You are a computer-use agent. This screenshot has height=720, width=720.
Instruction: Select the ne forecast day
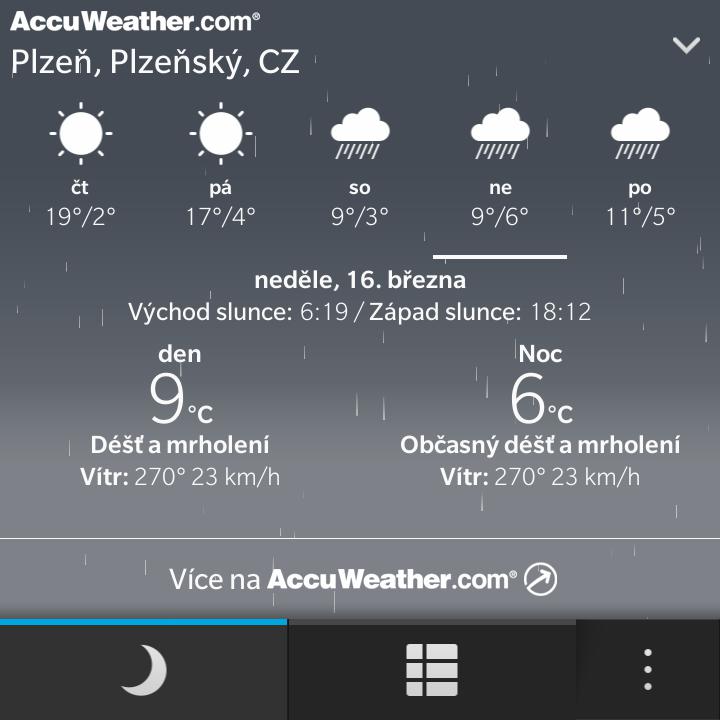(500, 167)
